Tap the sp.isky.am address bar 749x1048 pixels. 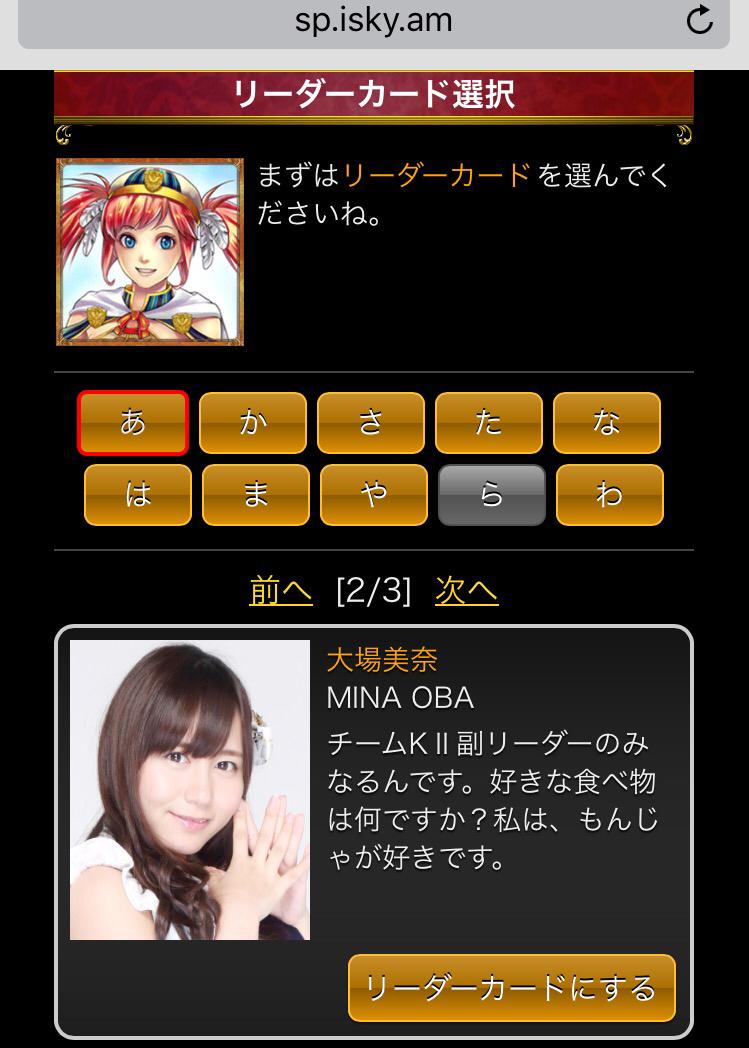[373, 23]
